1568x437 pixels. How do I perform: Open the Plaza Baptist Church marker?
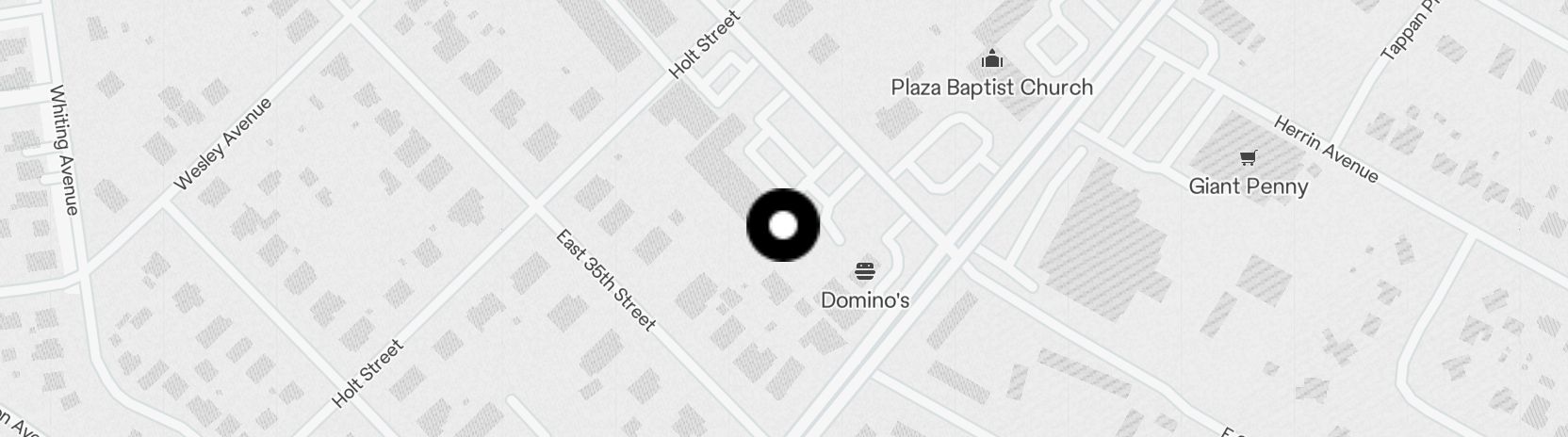pos(991,61)
